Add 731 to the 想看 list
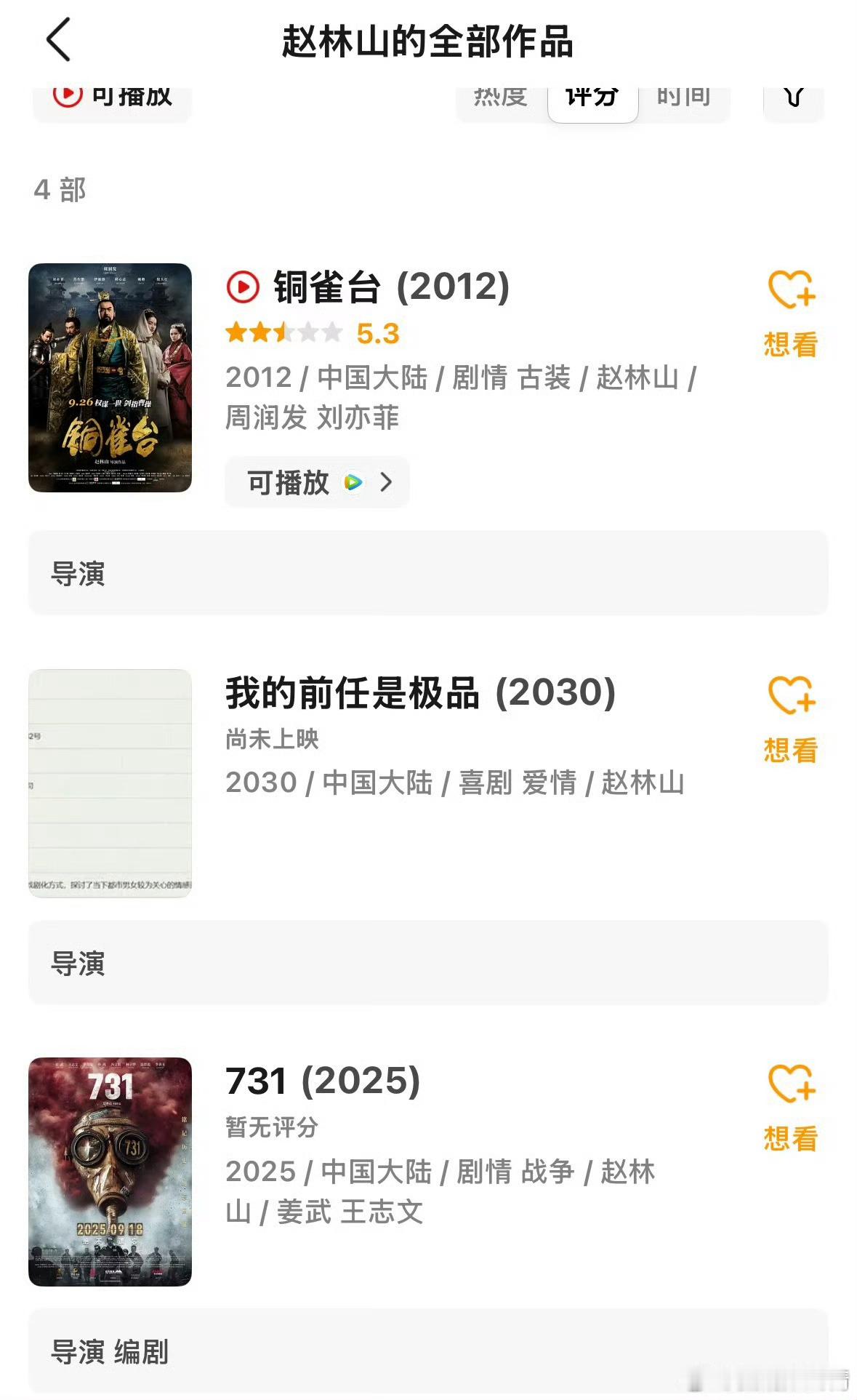857x1400 pixels. pos(791,1108)
